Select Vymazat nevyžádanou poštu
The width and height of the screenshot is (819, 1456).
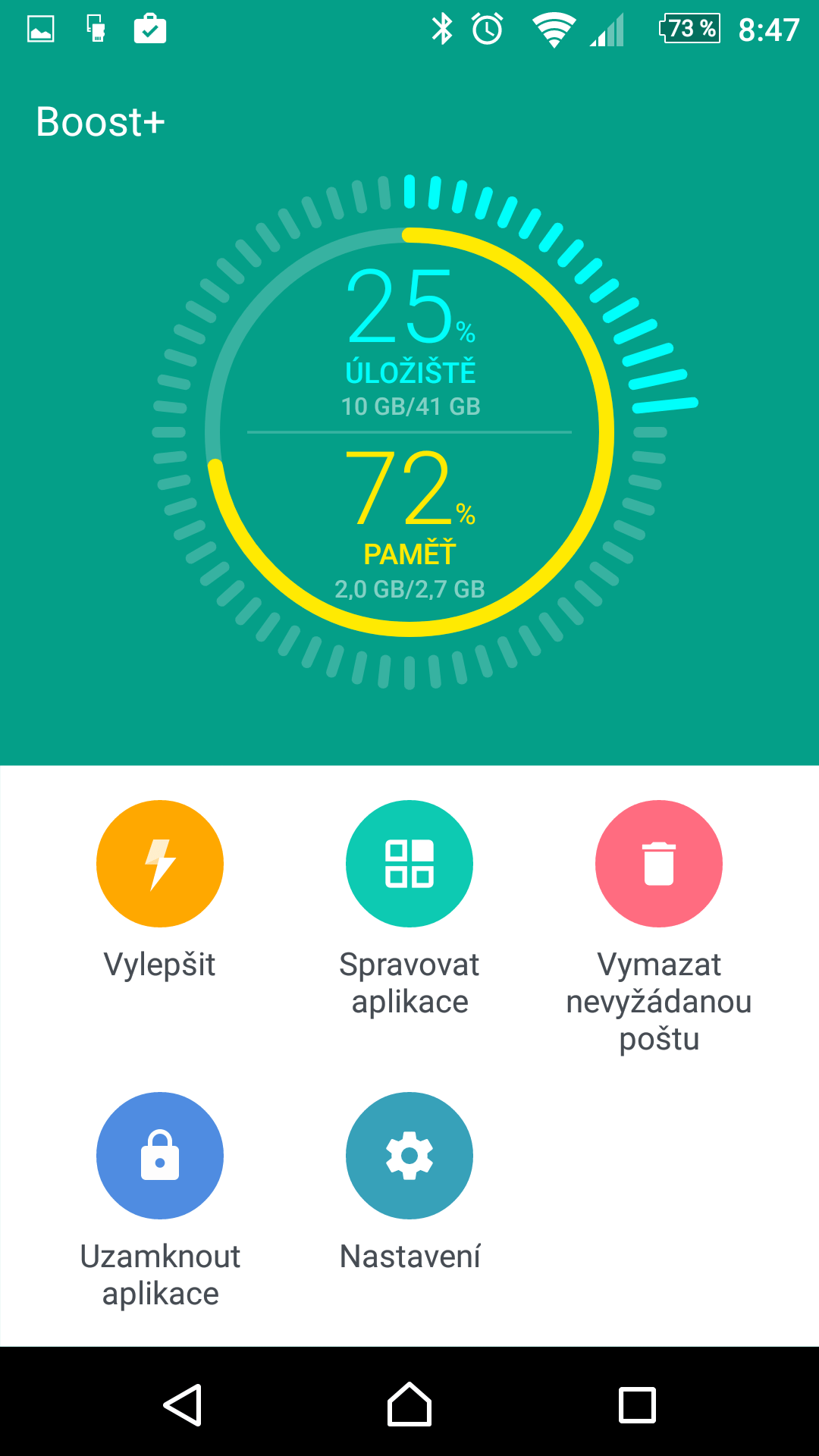658,864
